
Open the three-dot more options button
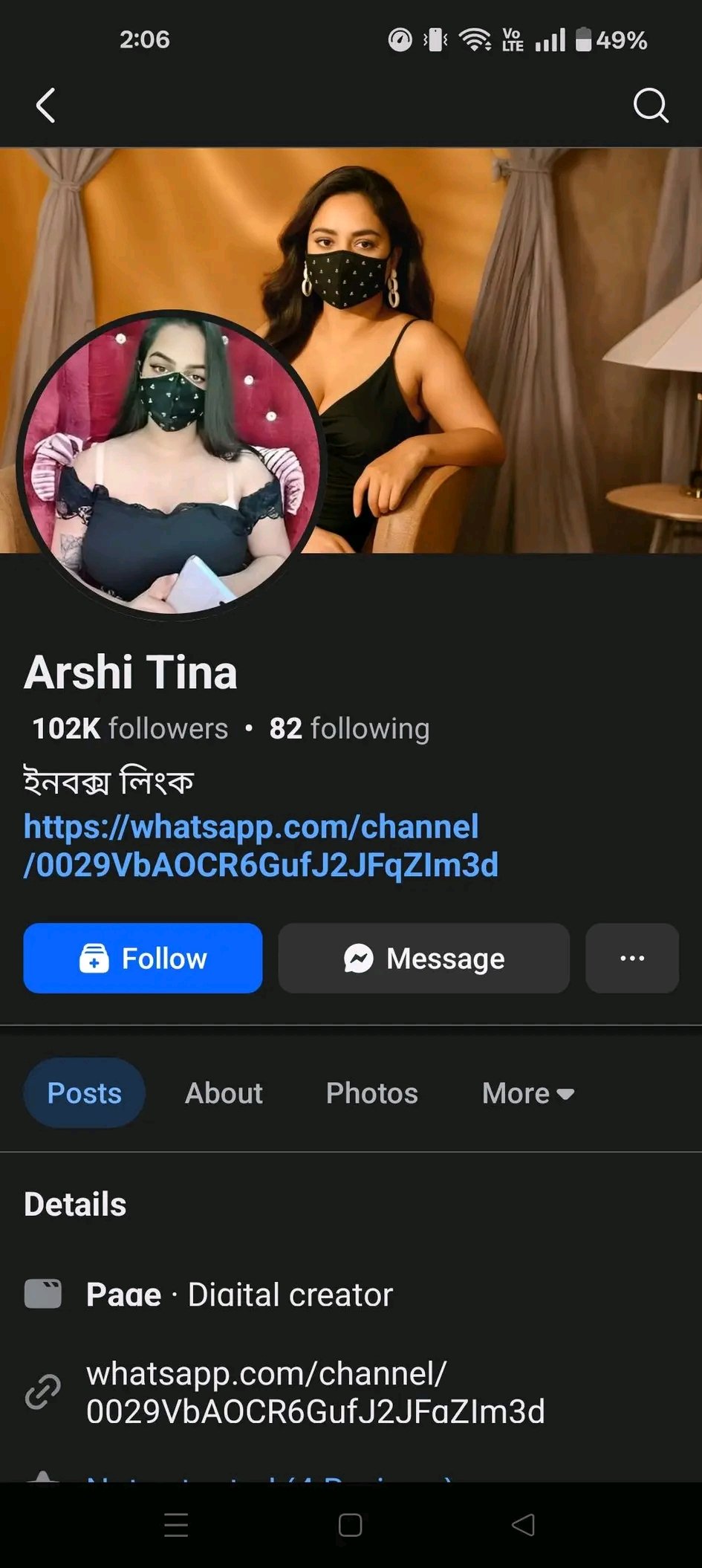click(632, 958)
